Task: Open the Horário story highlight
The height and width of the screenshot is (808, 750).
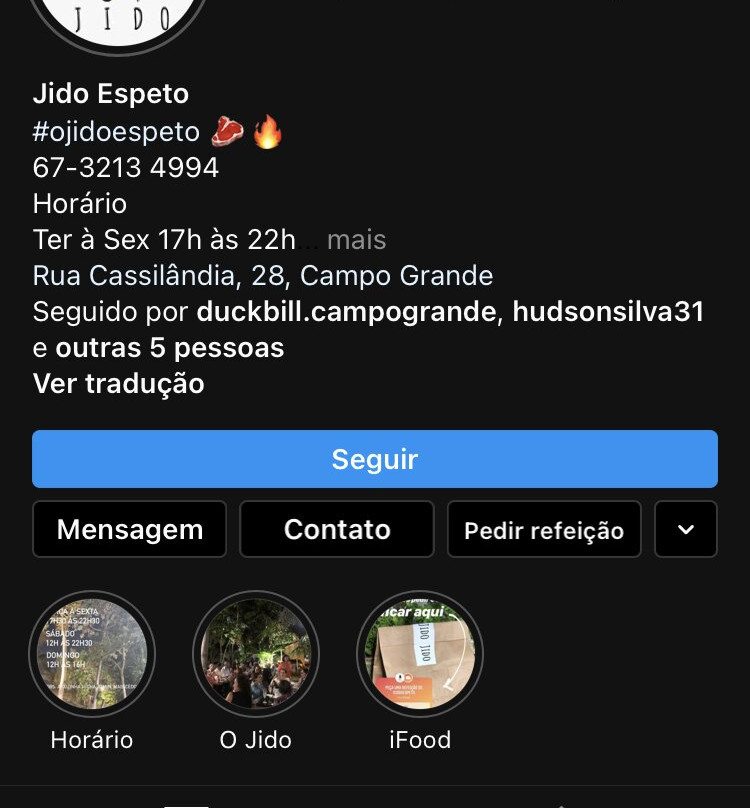Action: coord(92,654)
